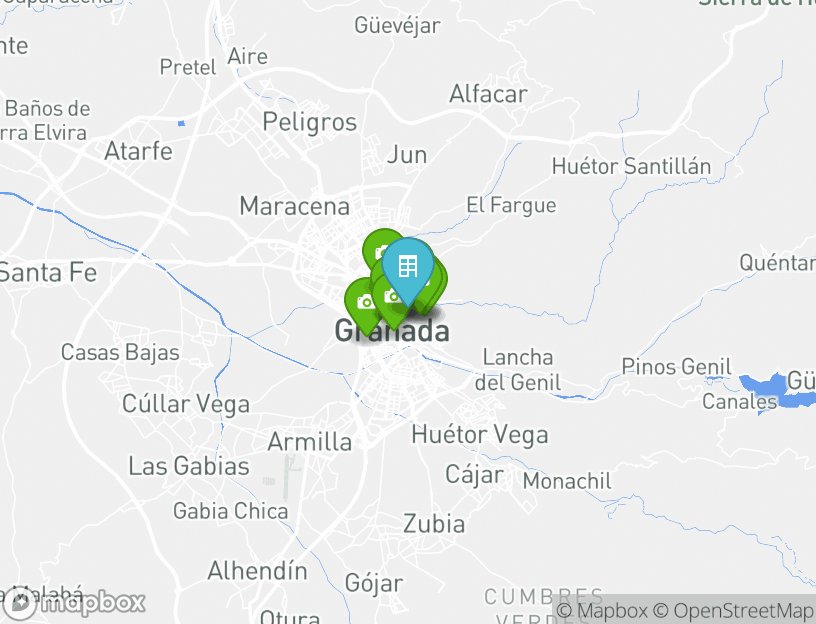Image resolution: width=816 pixels, height=624 pixels.
Task: Select the blue building map marker
Action: click(407, 267)
